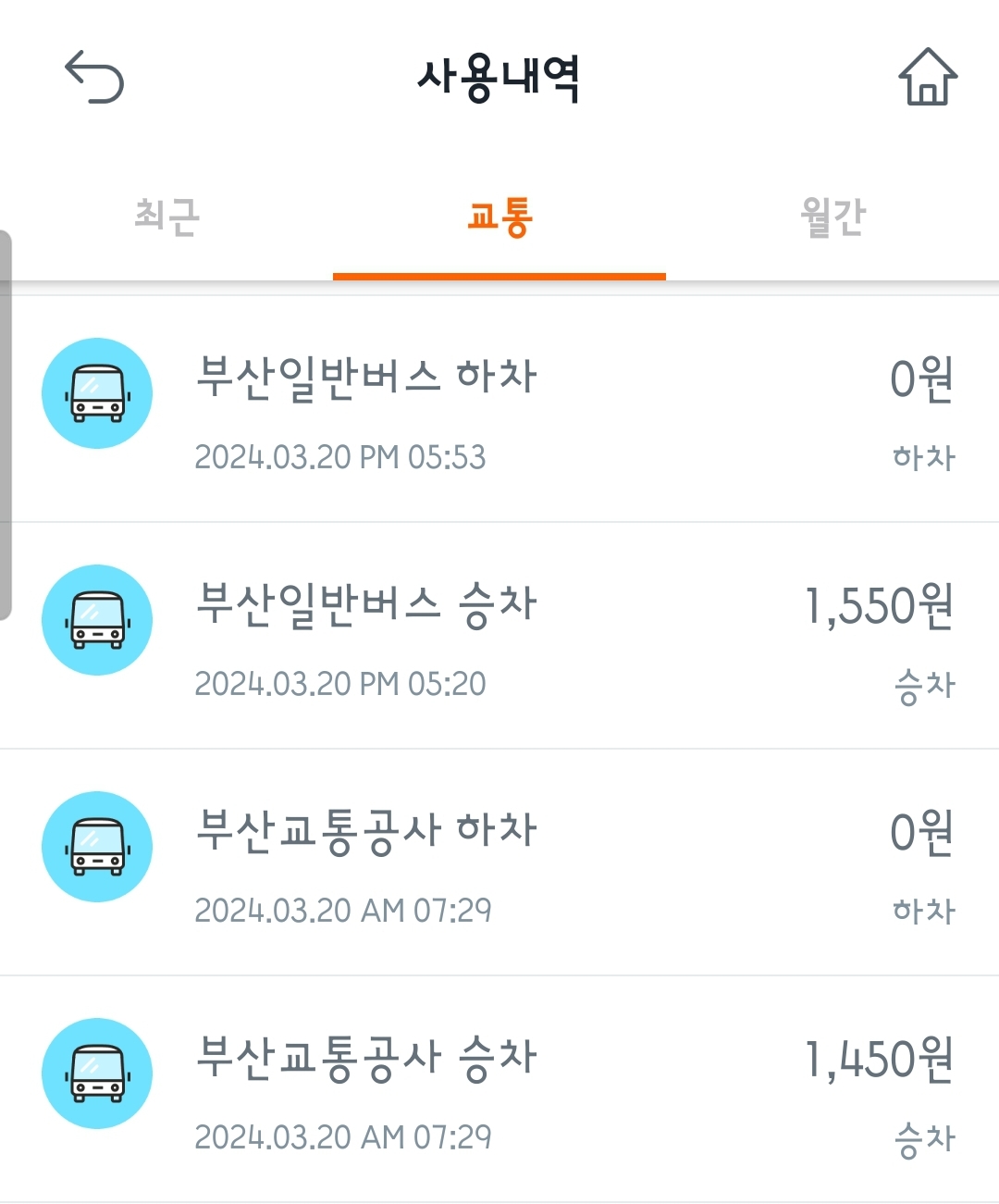Go back using the return arrow
This screenshot has height=1204, width=999.
tap(93, 77)
